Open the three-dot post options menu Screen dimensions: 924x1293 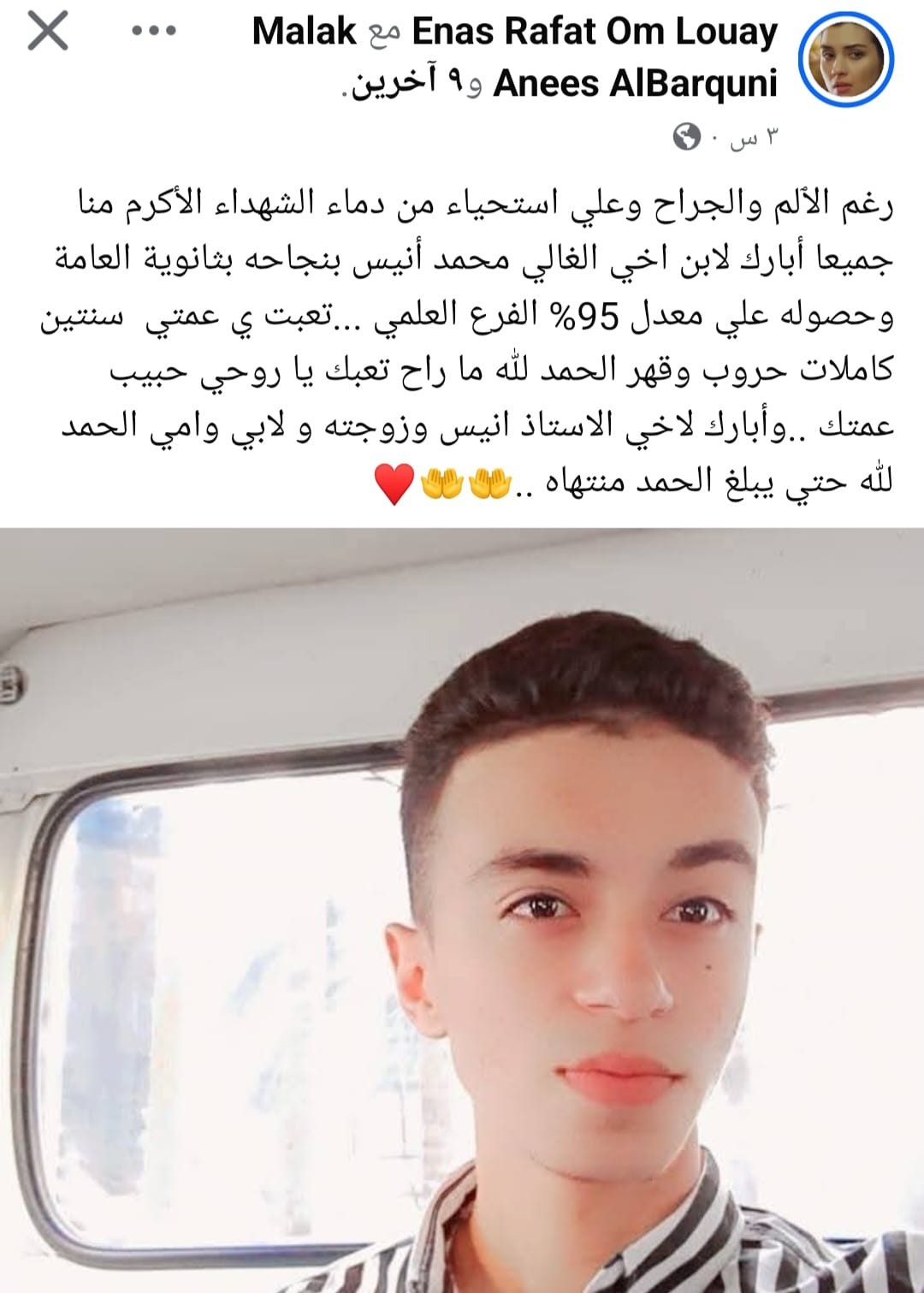154,32
